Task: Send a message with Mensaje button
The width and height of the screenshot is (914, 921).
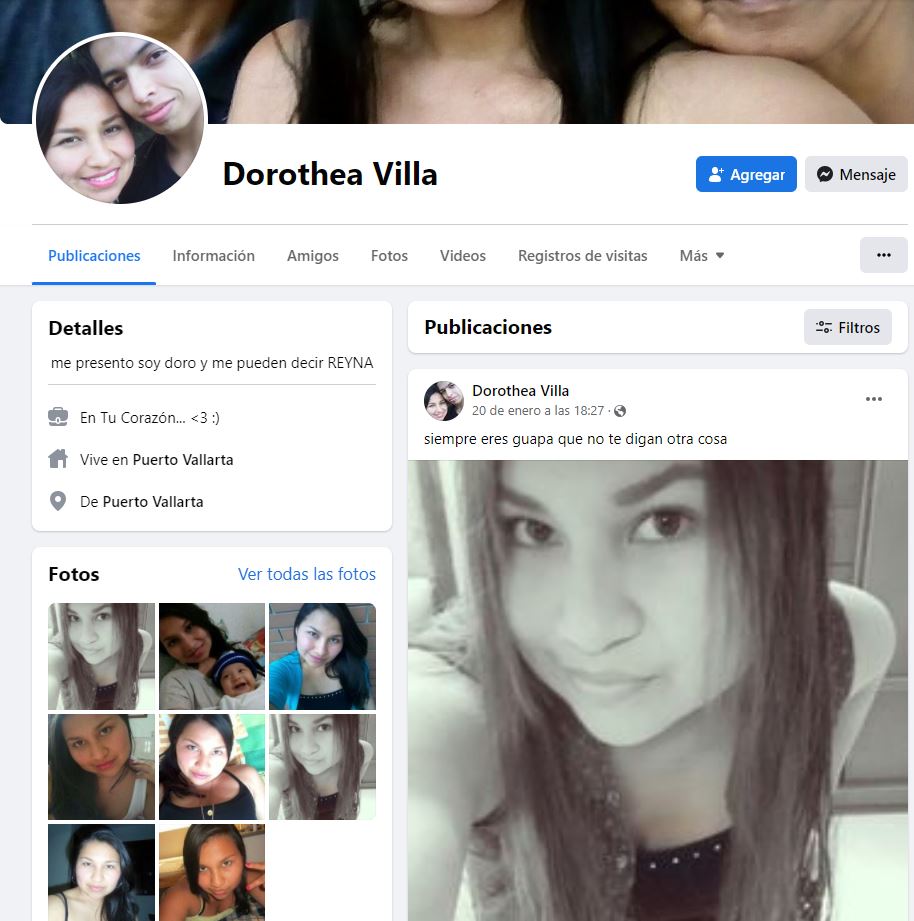Action: (856, 174)
